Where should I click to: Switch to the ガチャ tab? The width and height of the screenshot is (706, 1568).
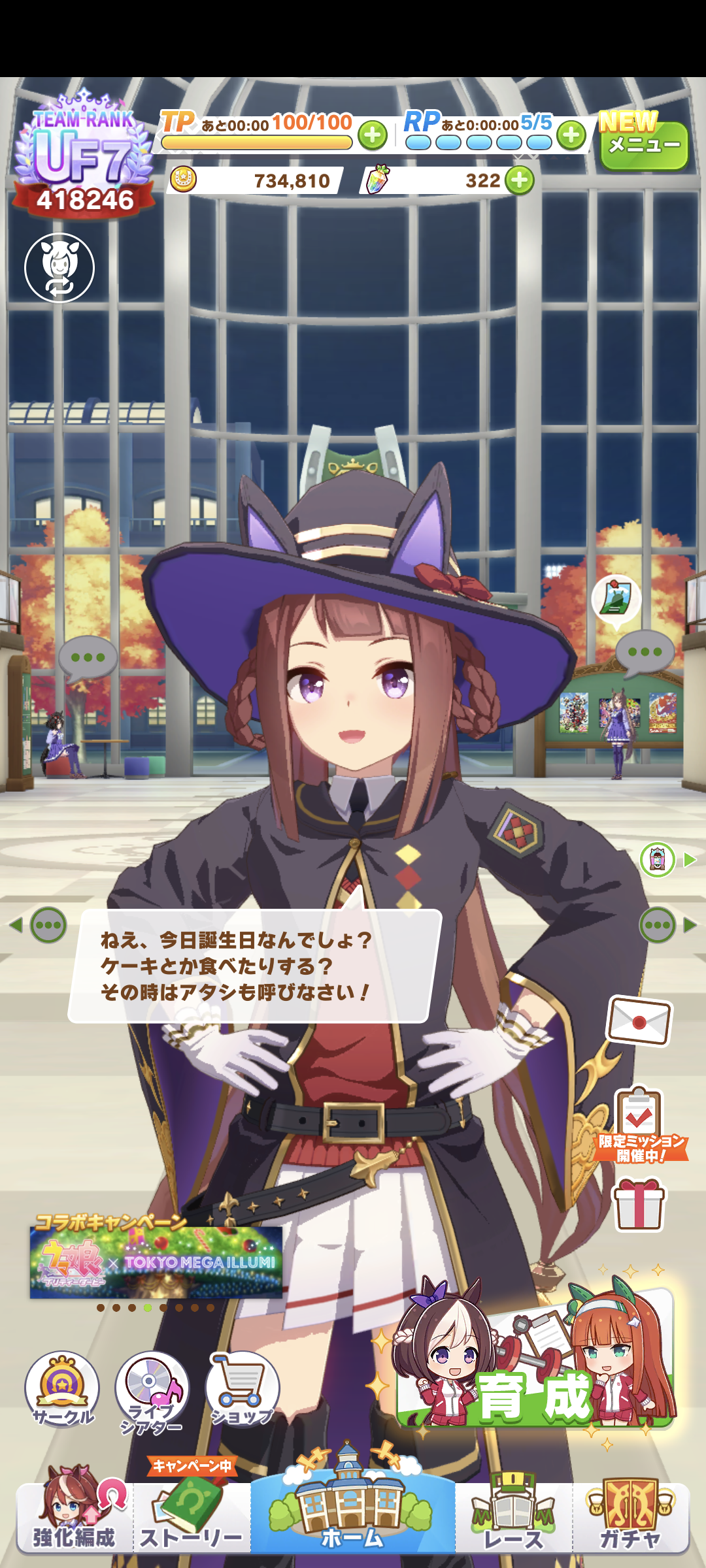click(630, 1517)
